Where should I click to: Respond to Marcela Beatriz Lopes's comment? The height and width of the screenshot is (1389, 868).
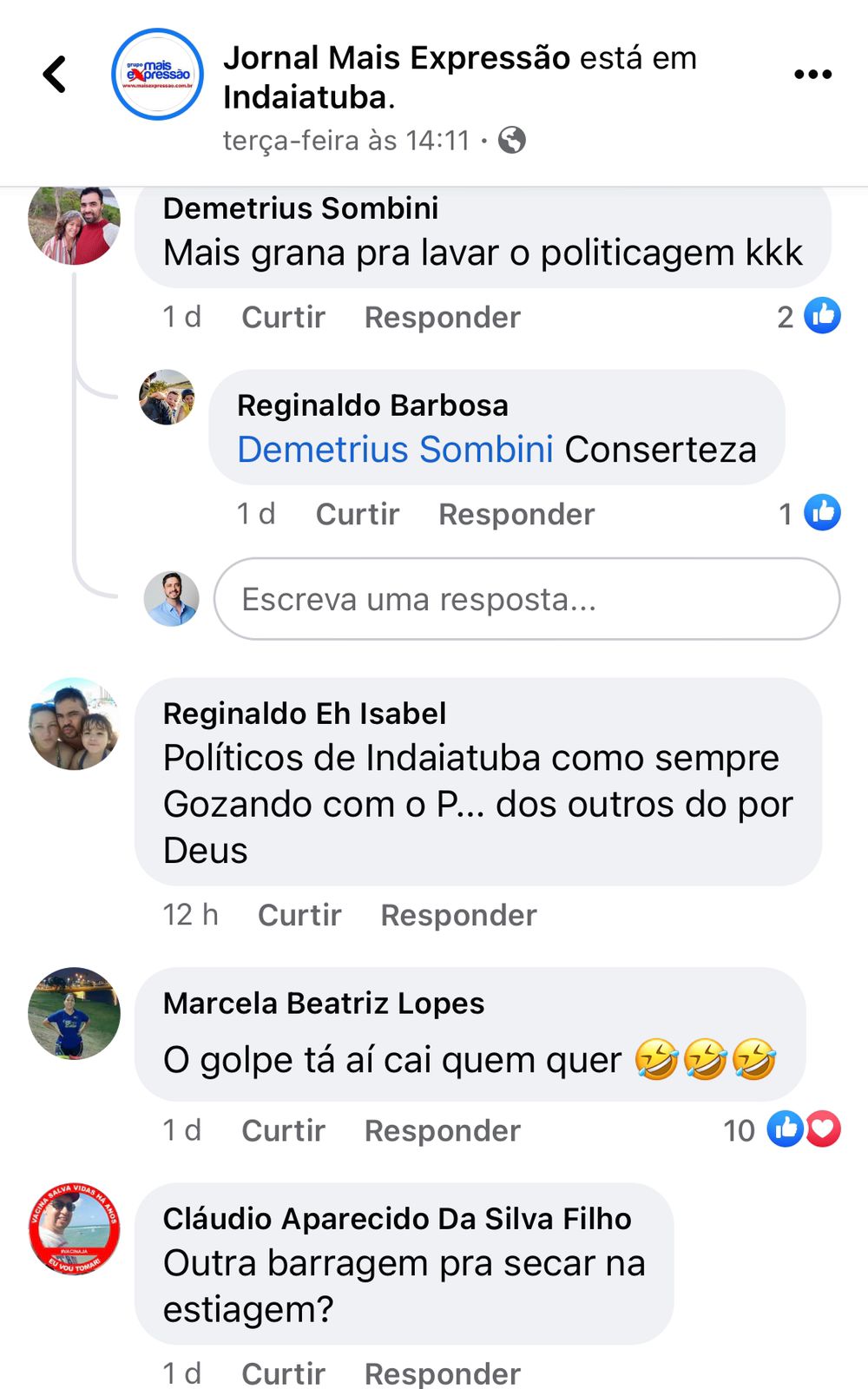click(x=442, y=1131)
